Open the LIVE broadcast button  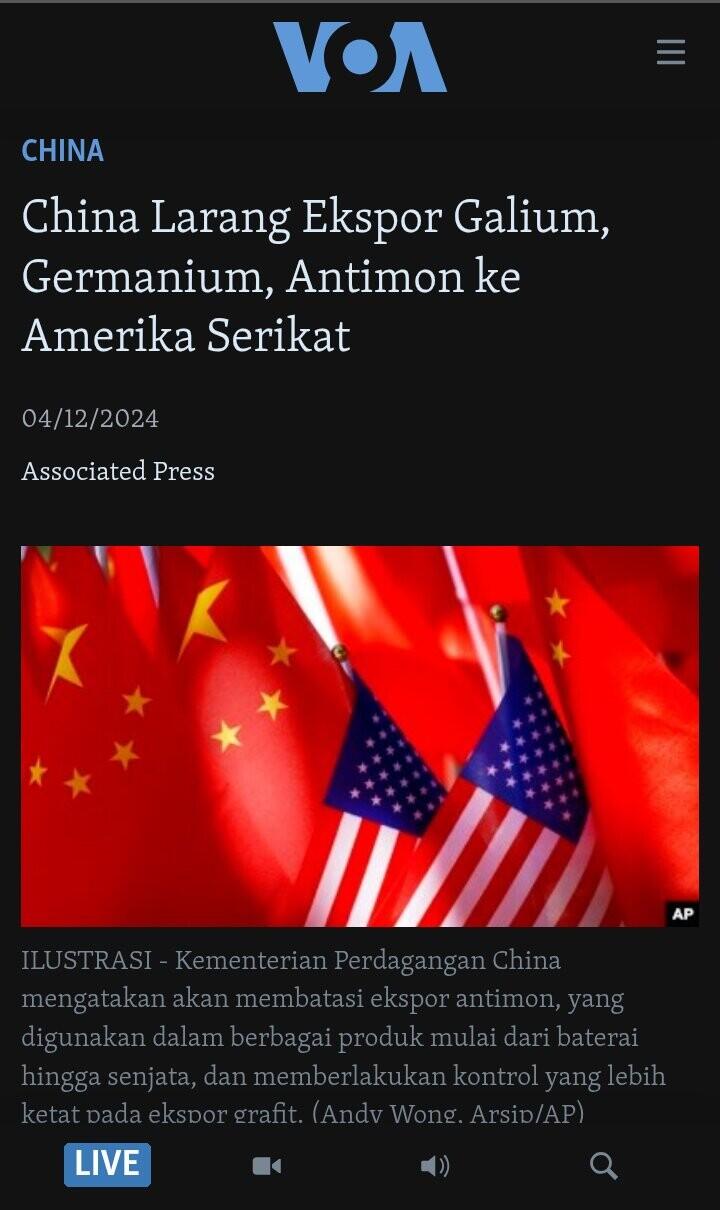coord(107,1165)
